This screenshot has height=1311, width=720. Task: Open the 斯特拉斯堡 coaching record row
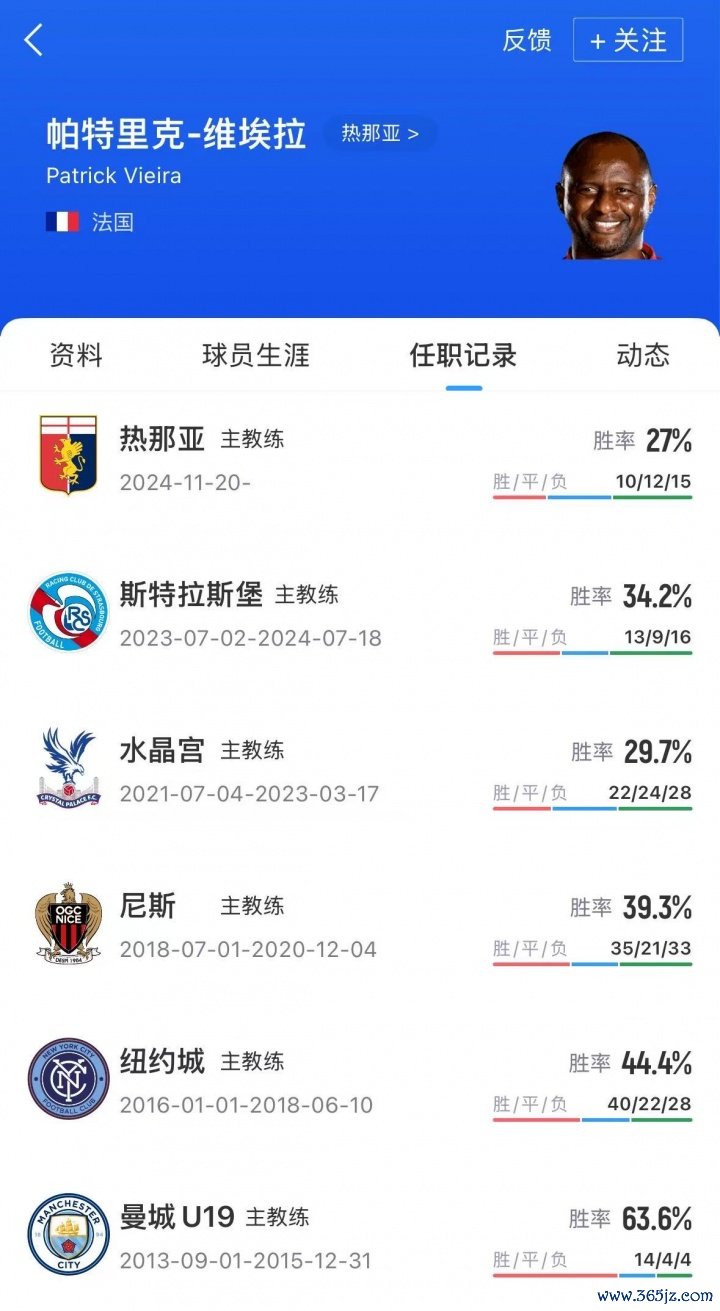pos(360,614)
